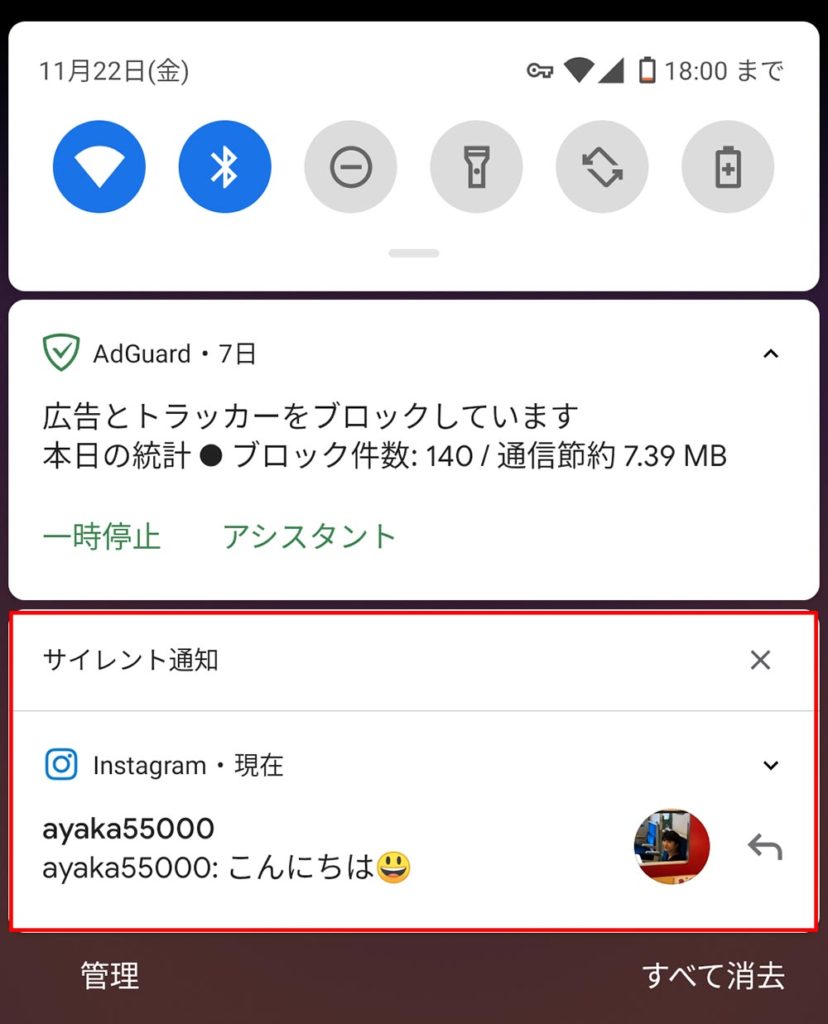This screenshot has width=828, height=1024.
Task: Collapse the AdGuard notification
Action: 770,354
